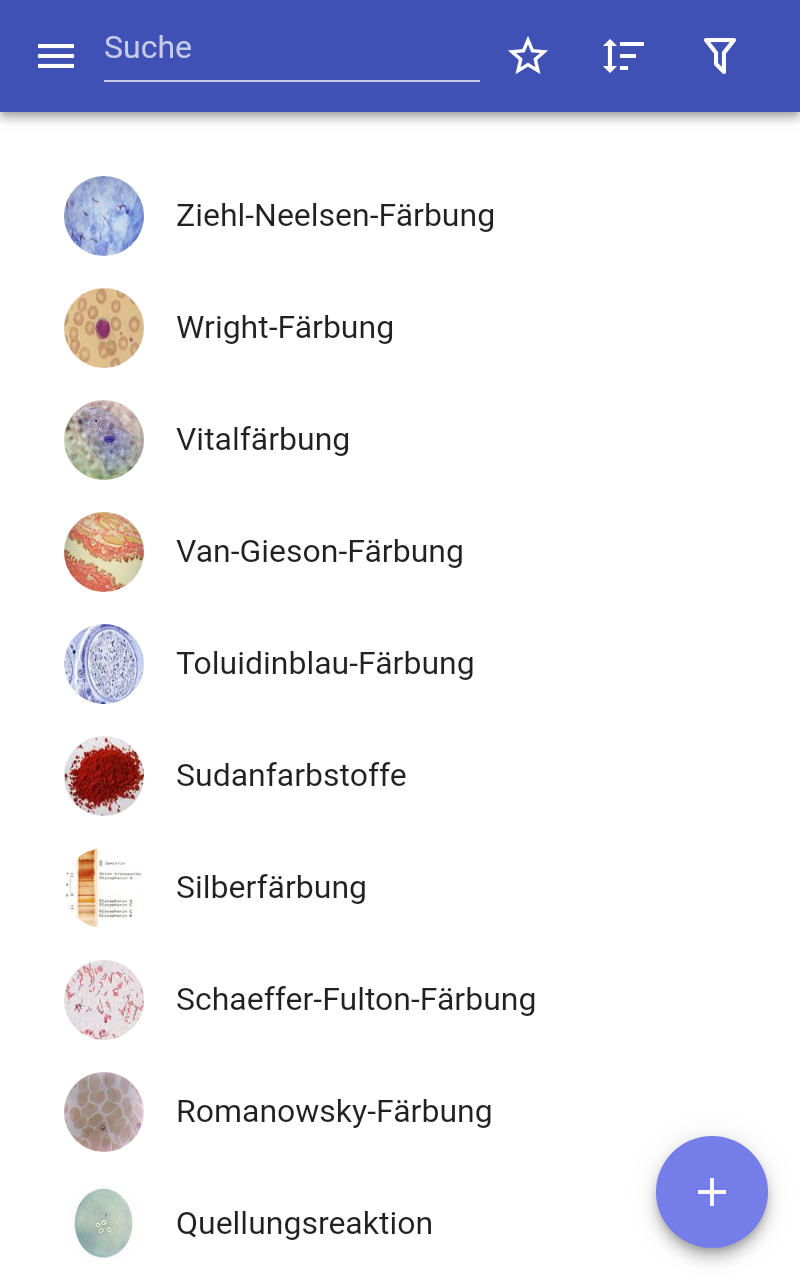Add a new entry with the plus button

pyautogui.click(x=712, y=1192)
